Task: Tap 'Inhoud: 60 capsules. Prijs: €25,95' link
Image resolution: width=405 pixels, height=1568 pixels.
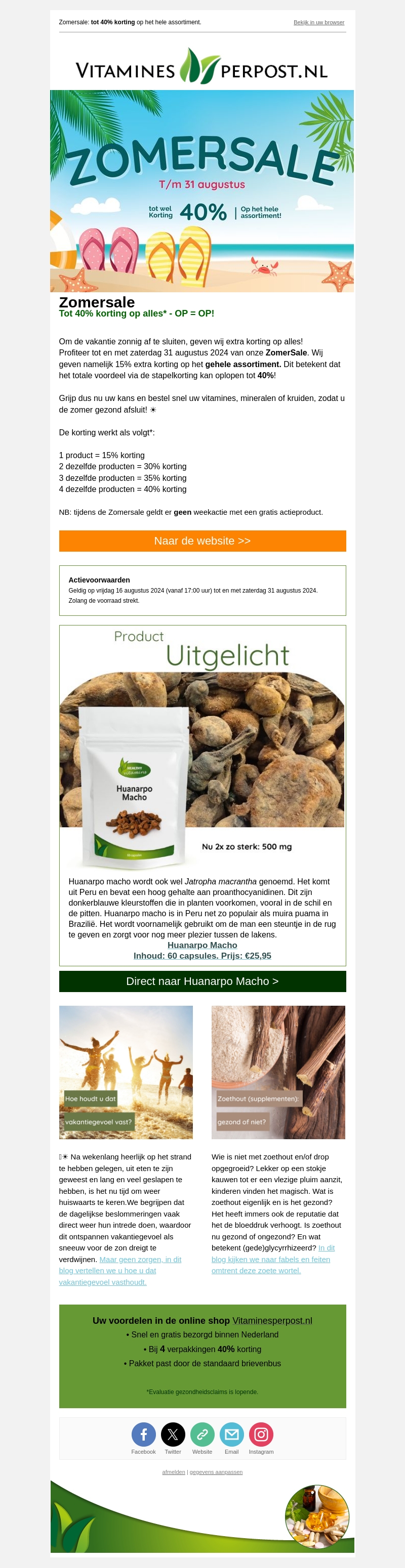Action: [x=202, y=956]
